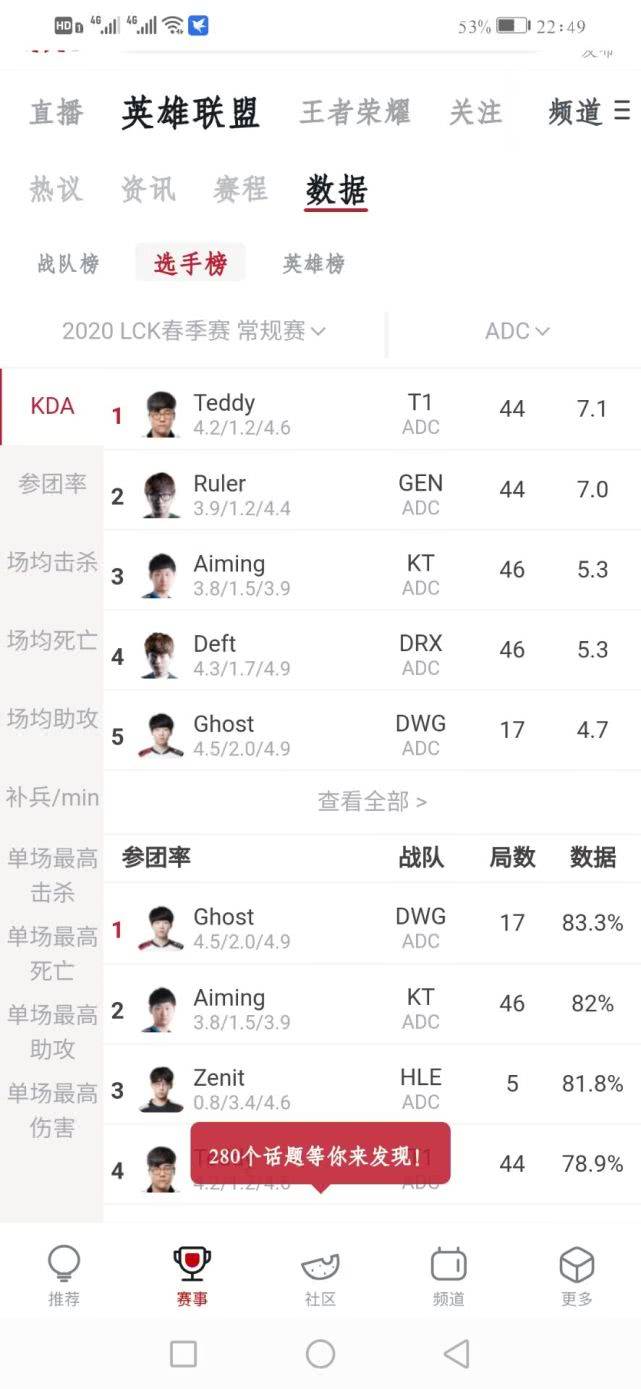Tap the system back button
Viewport: 641px width, 1389px height.
(x=456, y=1354)
